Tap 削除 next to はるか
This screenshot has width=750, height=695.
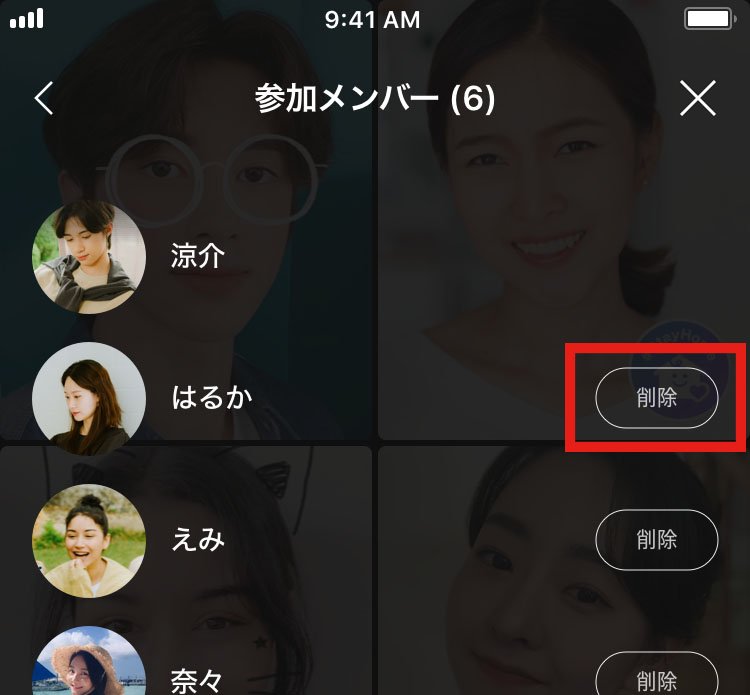point(656,398)
